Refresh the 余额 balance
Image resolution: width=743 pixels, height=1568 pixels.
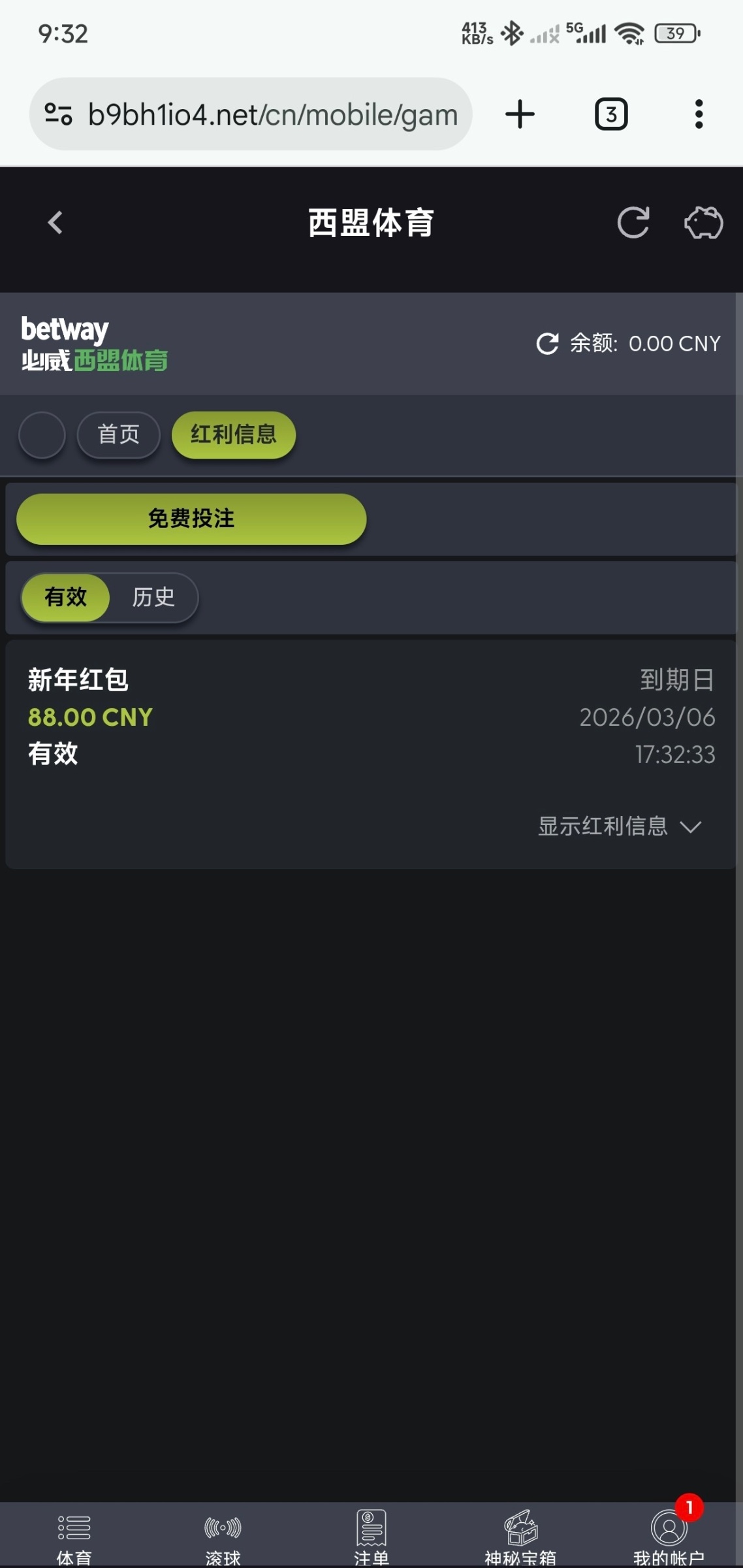click(547, 344)
